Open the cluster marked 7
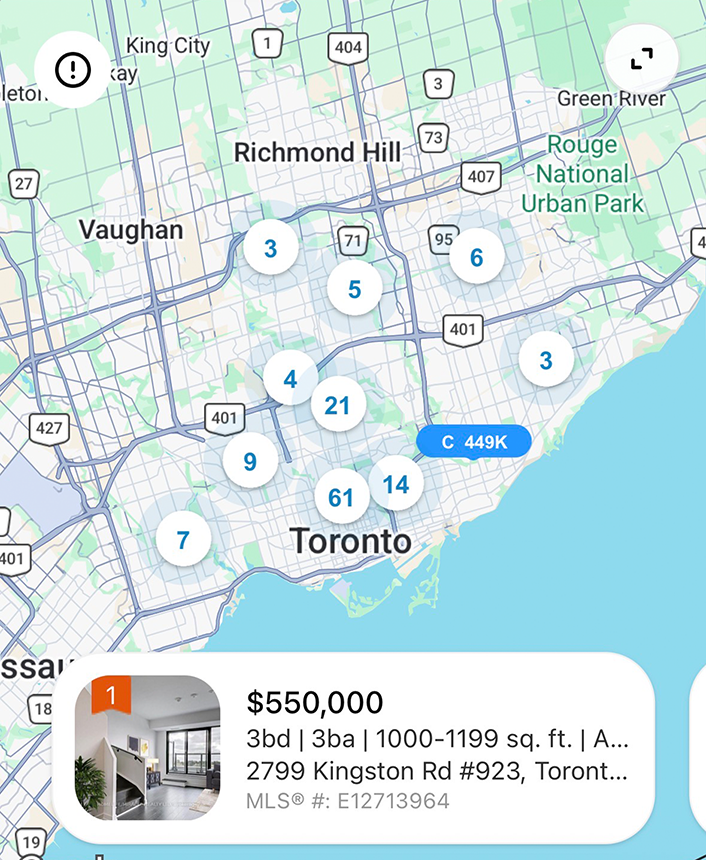Viewport: 706px width, 860px height. [x=183, y=541]
